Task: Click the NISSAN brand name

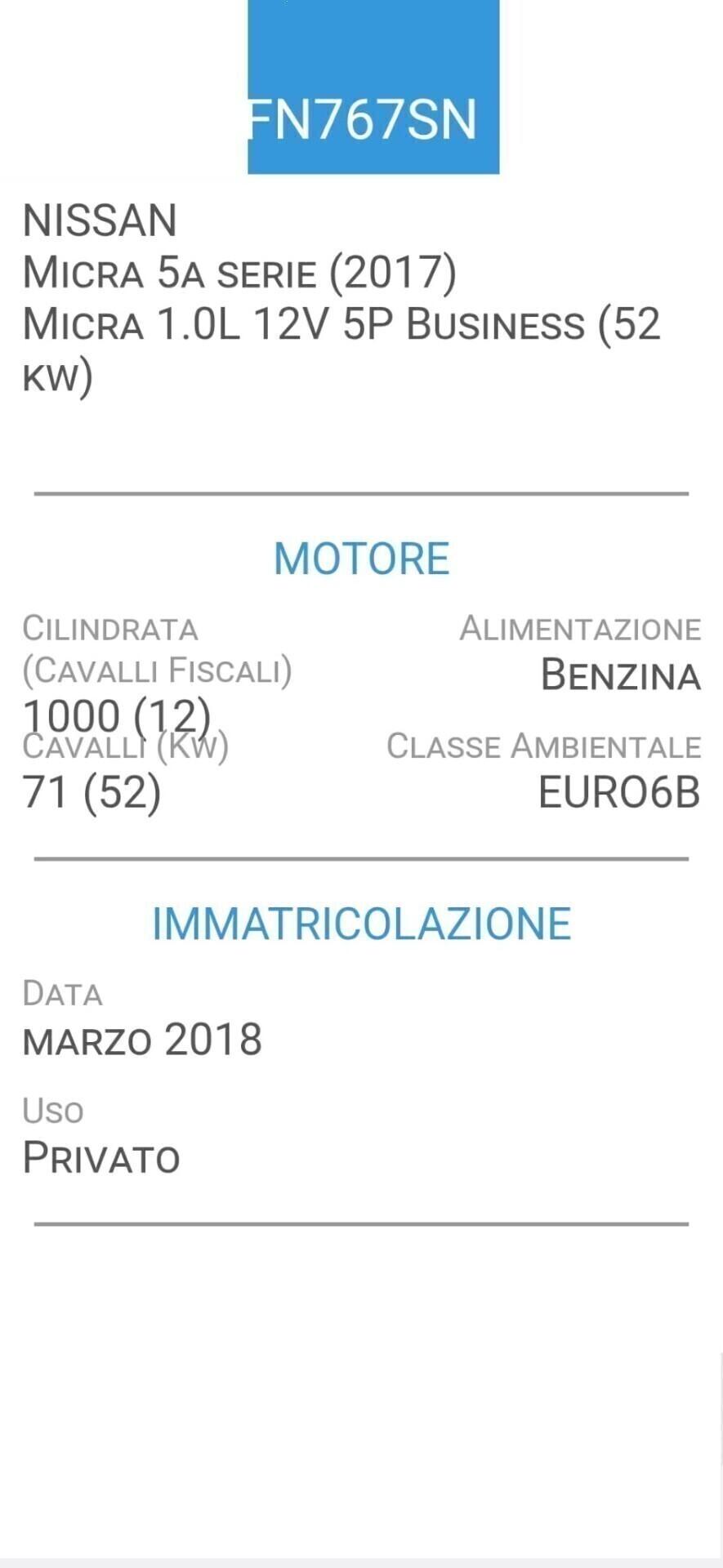Action: (x=100, y=220)
